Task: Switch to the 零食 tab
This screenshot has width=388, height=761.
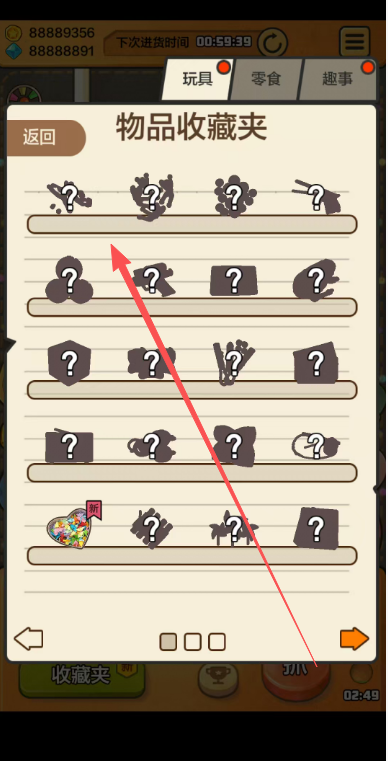Action: click(x=266, y=79)
